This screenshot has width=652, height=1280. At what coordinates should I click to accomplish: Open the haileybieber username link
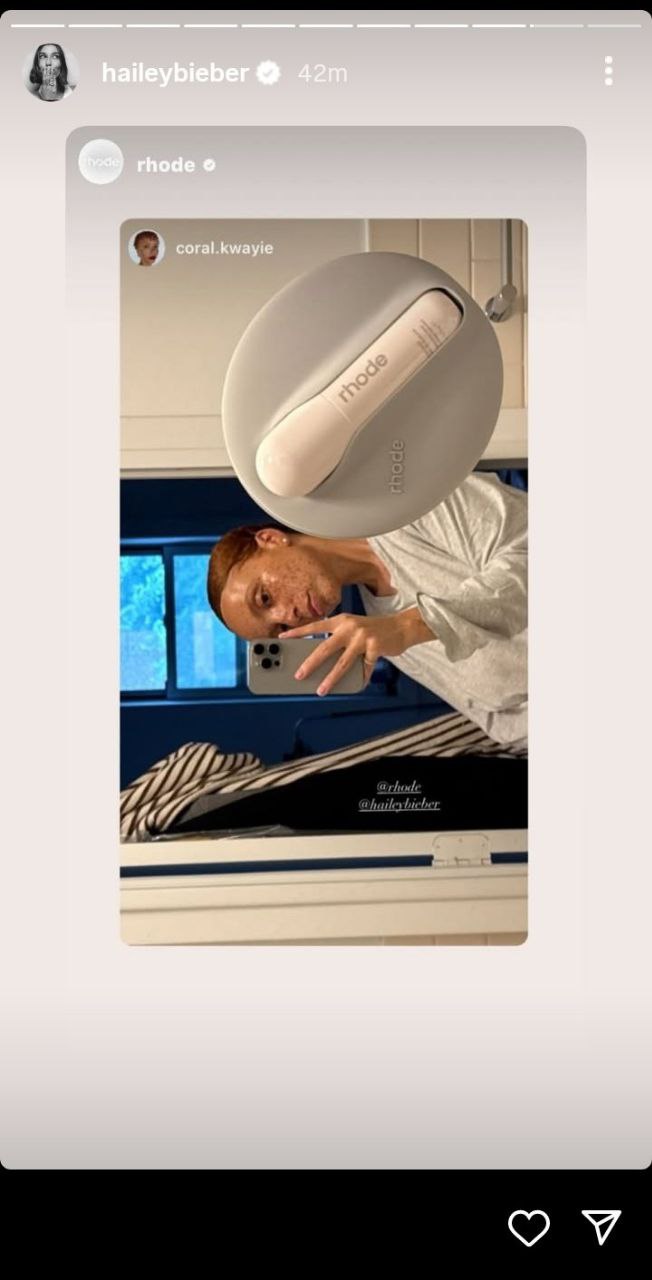(x=175, y=73)
